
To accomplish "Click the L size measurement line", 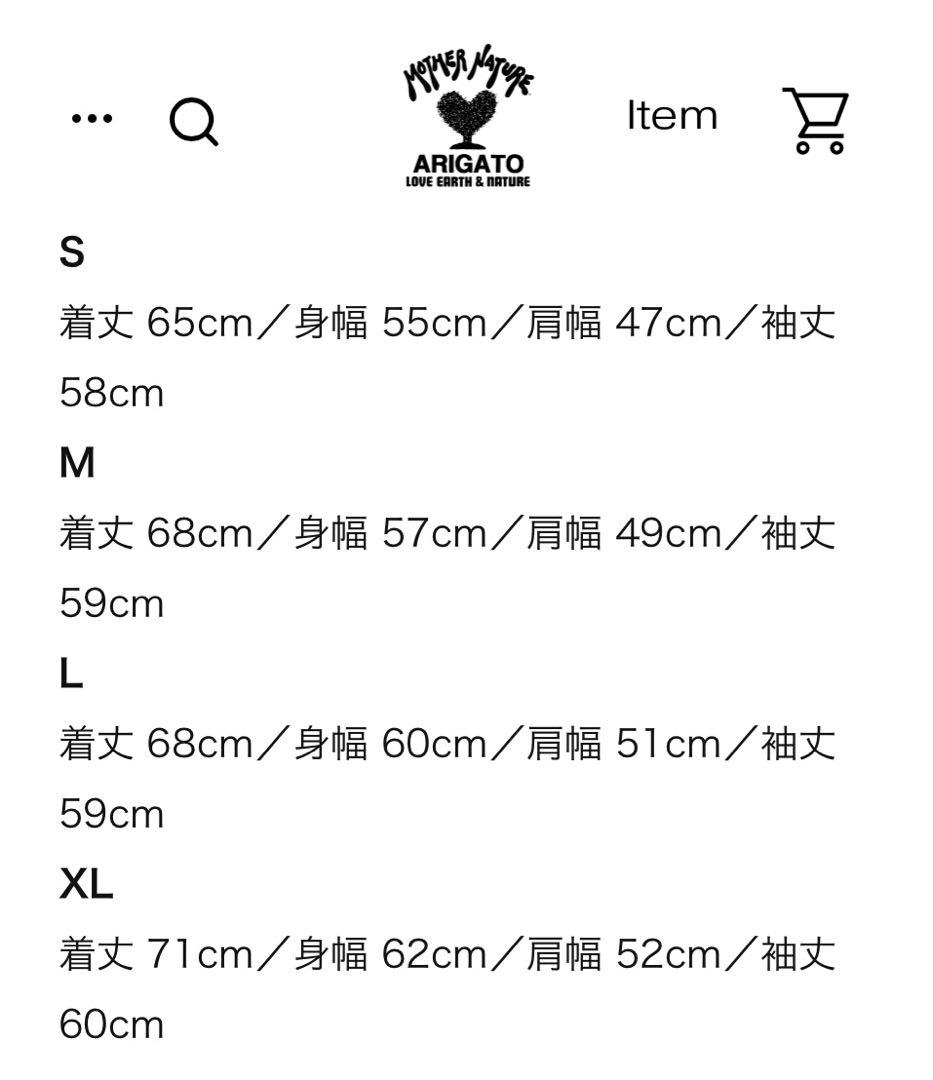I will (450, 742).
